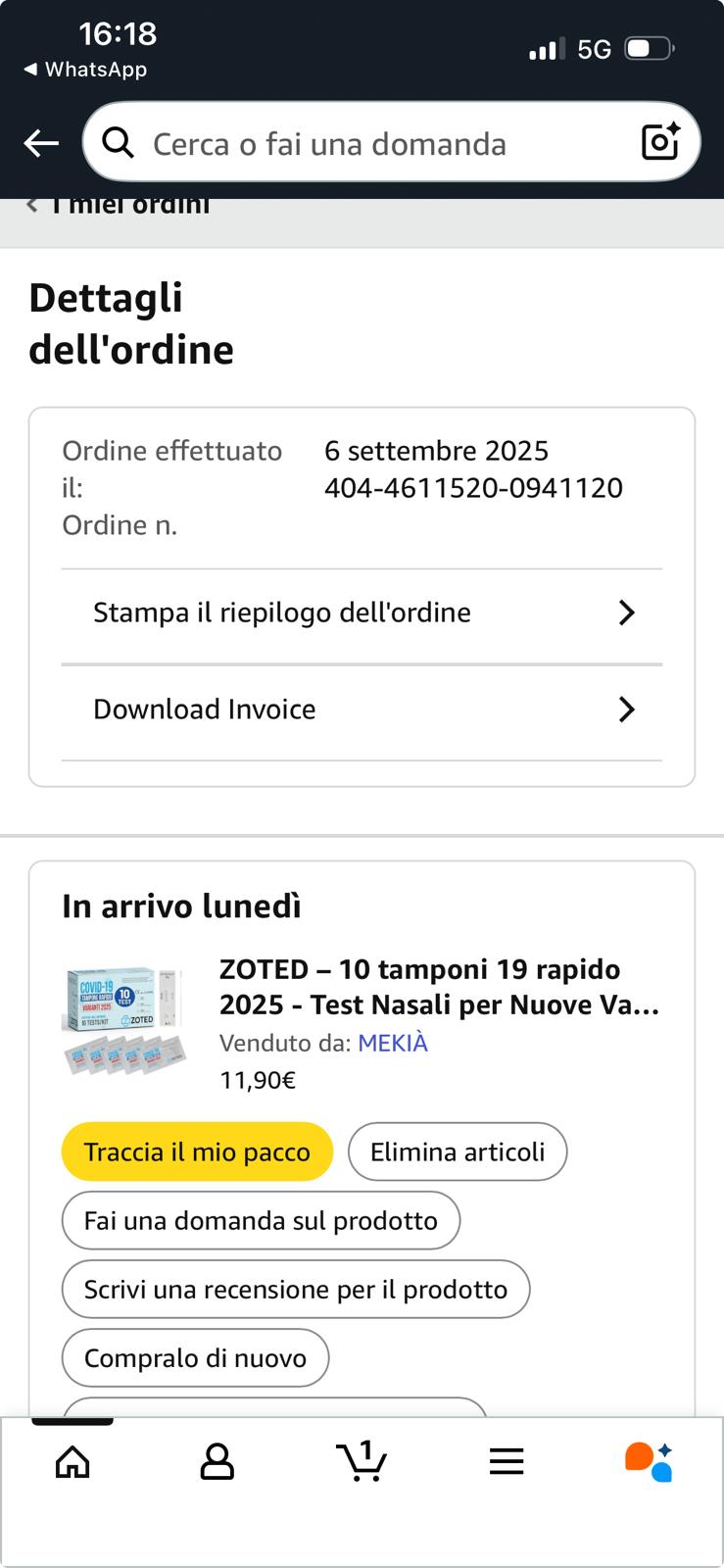Choose "Elimina articoli"
Screen dimensions: 724x1568
[x=458, y=1151]
